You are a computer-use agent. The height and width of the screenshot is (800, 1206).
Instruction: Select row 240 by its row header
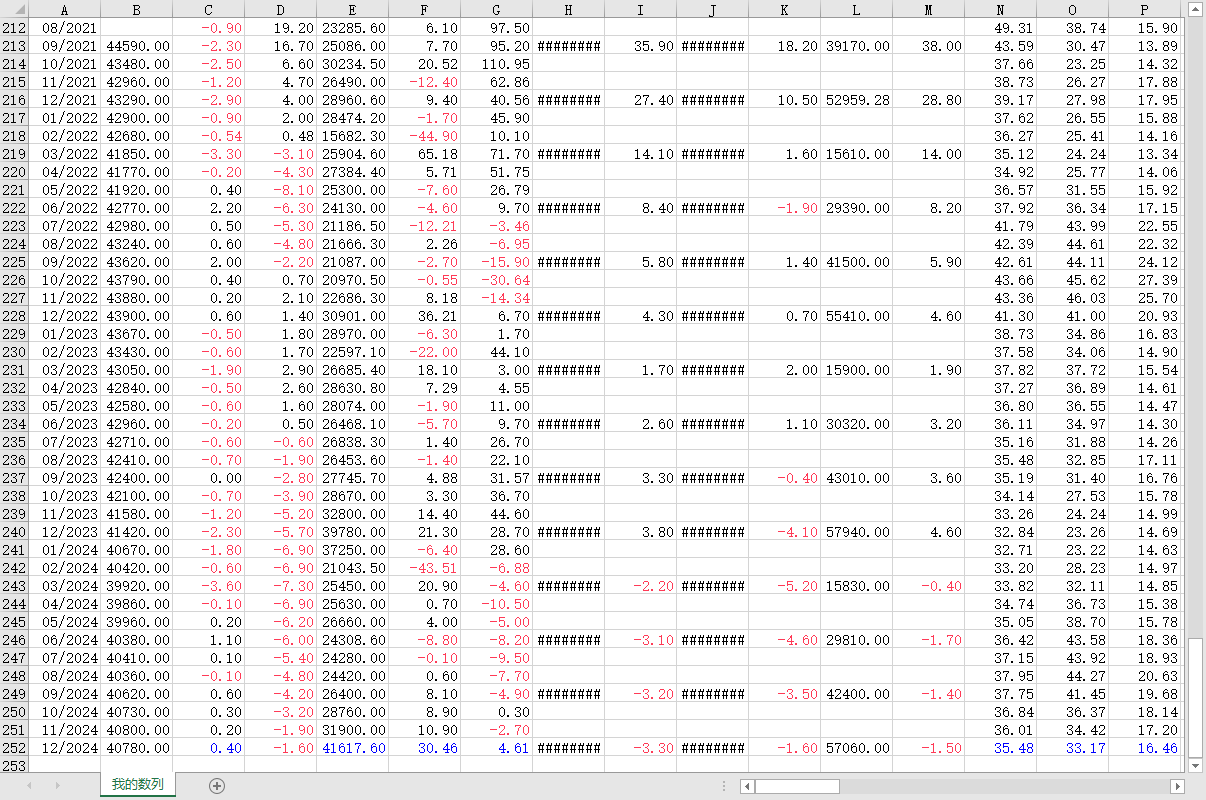coord(14,531)
